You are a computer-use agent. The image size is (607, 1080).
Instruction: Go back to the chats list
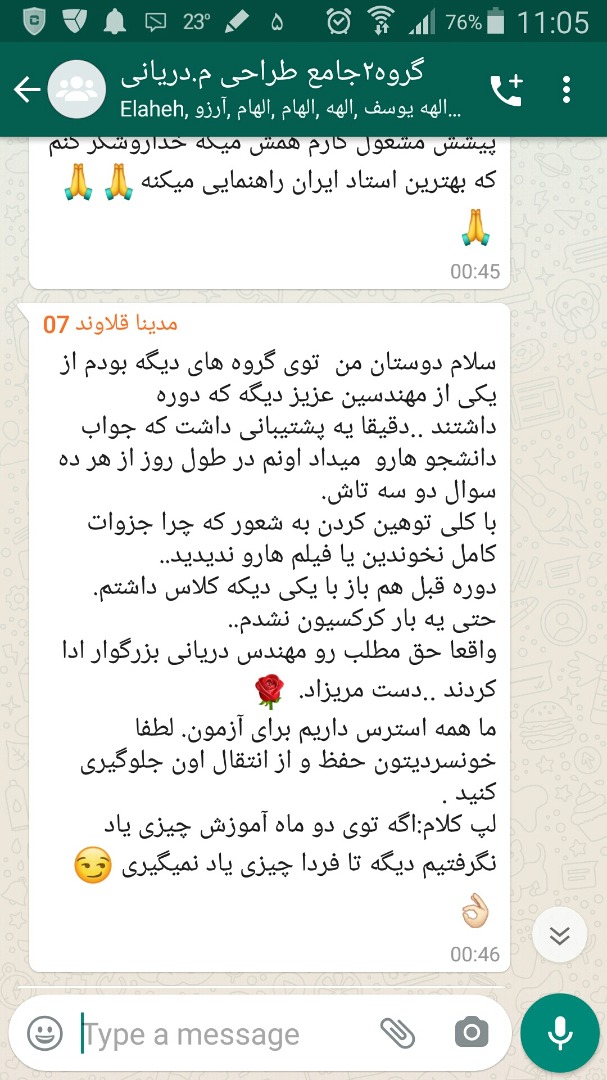[x=27, y=90]
